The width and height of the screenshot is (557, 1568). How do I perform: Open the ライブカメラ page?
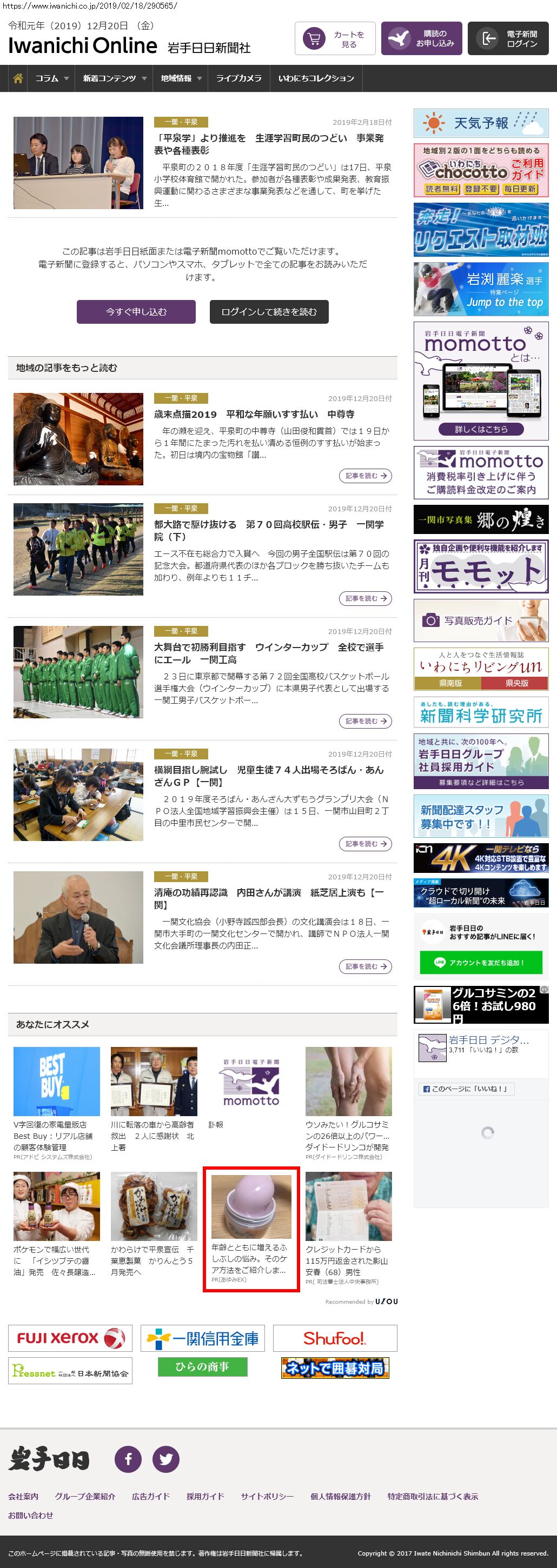(238, 78)
